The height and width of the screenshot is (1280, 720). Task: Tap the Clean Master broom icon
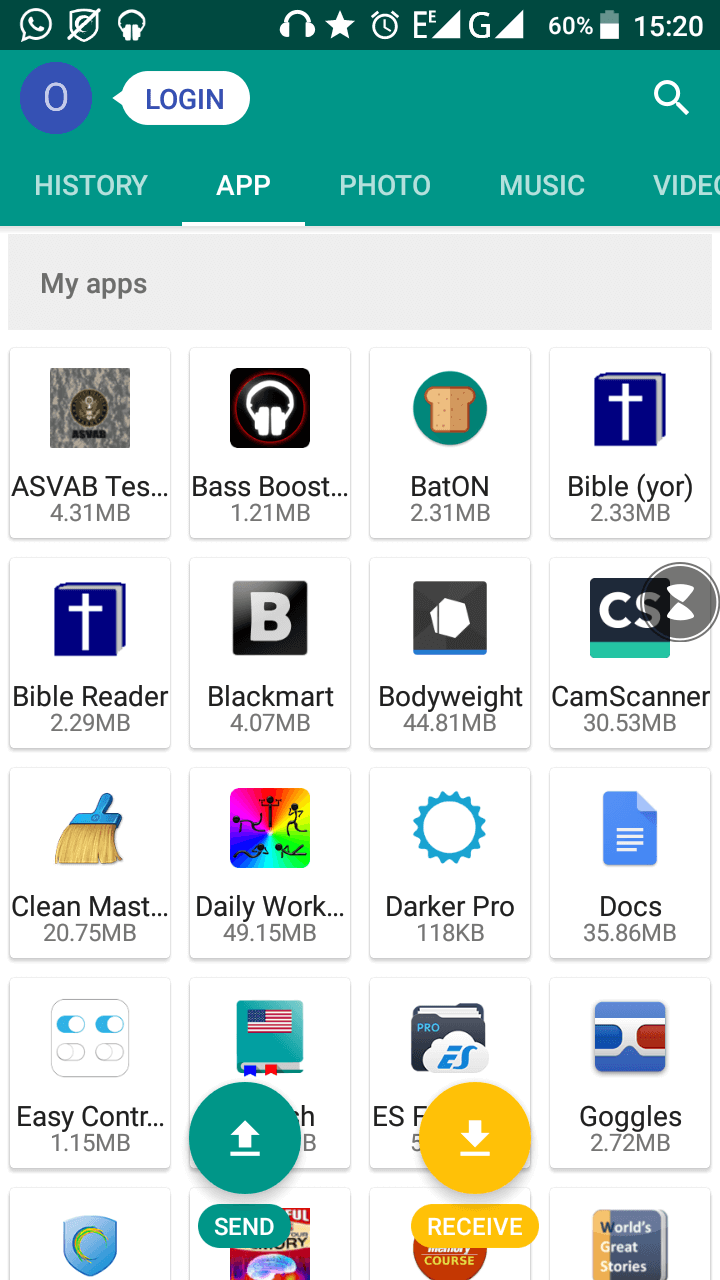coord(89,828)
